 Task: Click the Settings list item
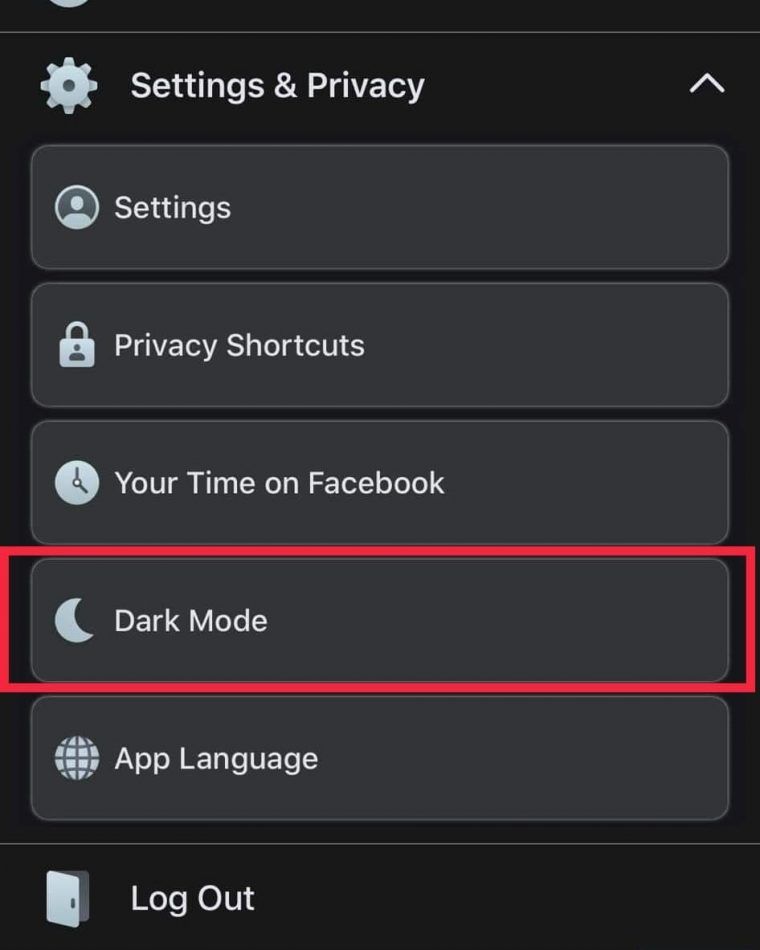click(380, 207)
